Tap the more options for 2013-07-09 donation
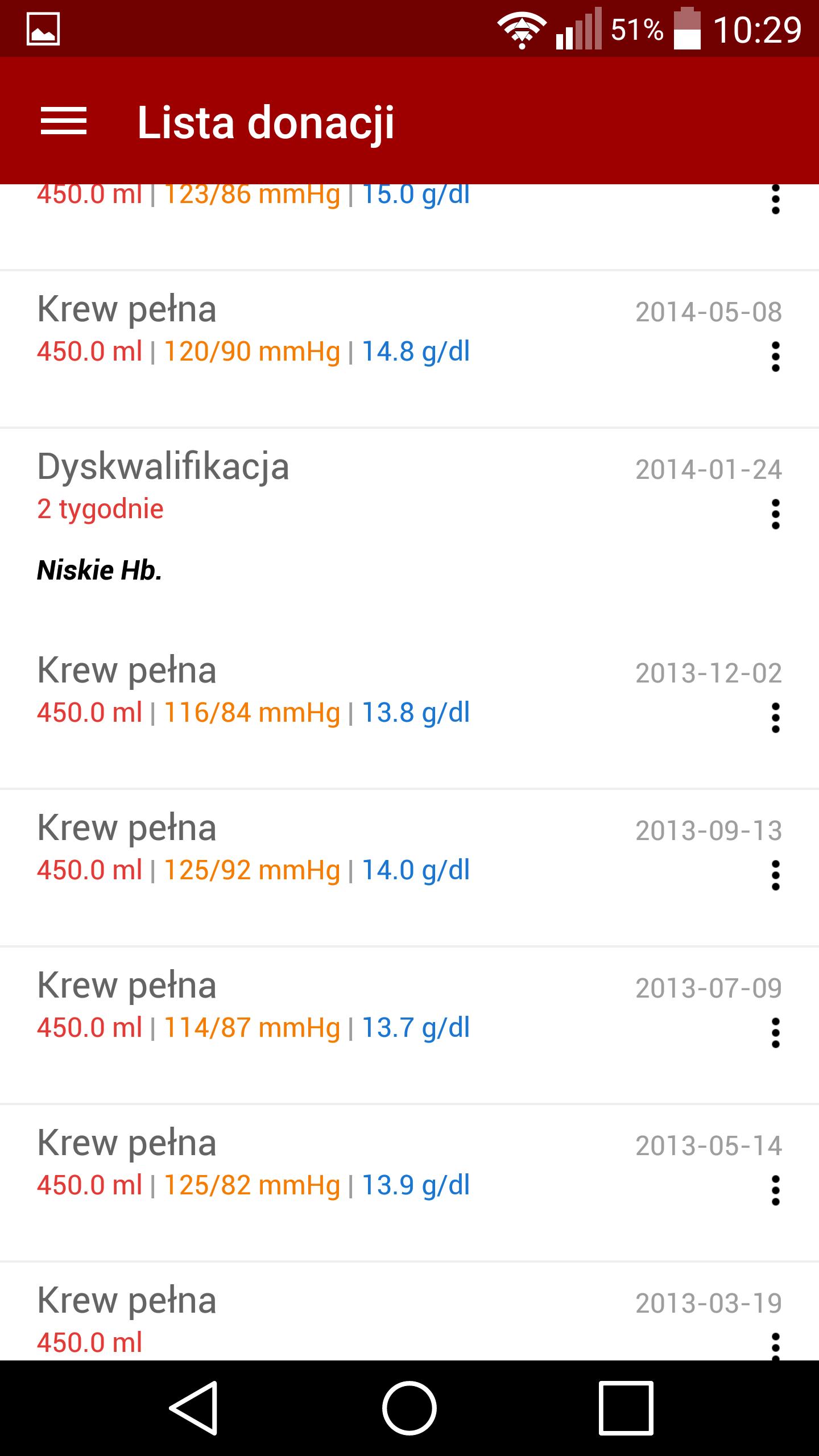This screenshot has width=819, height=1456. (775, 1033)
